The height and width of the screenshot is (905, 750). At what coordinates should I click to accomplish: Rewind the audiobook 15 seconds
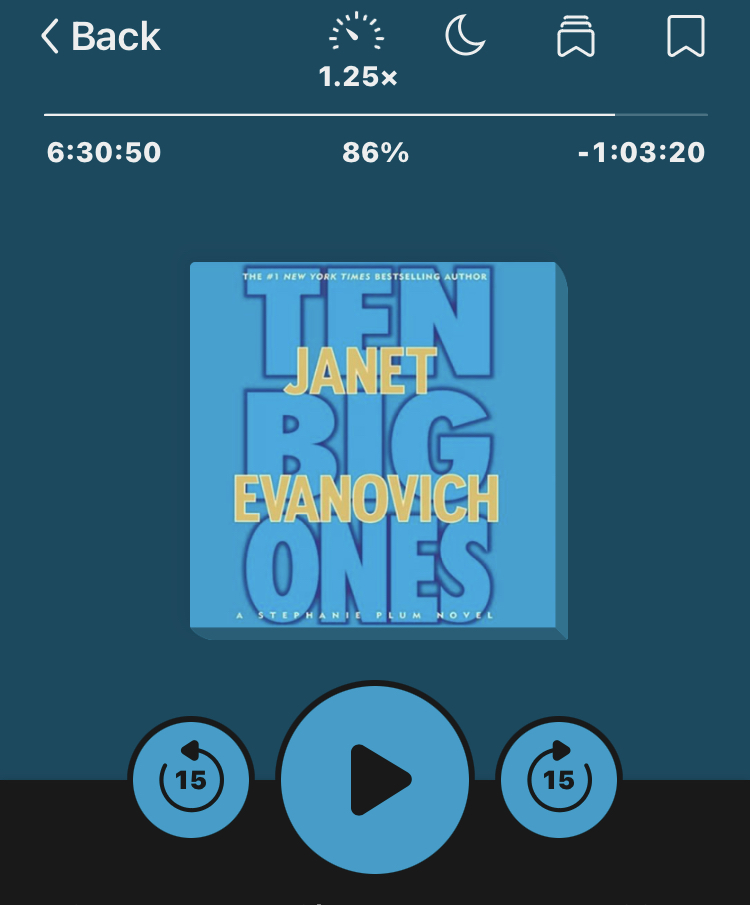coord(191,779)
